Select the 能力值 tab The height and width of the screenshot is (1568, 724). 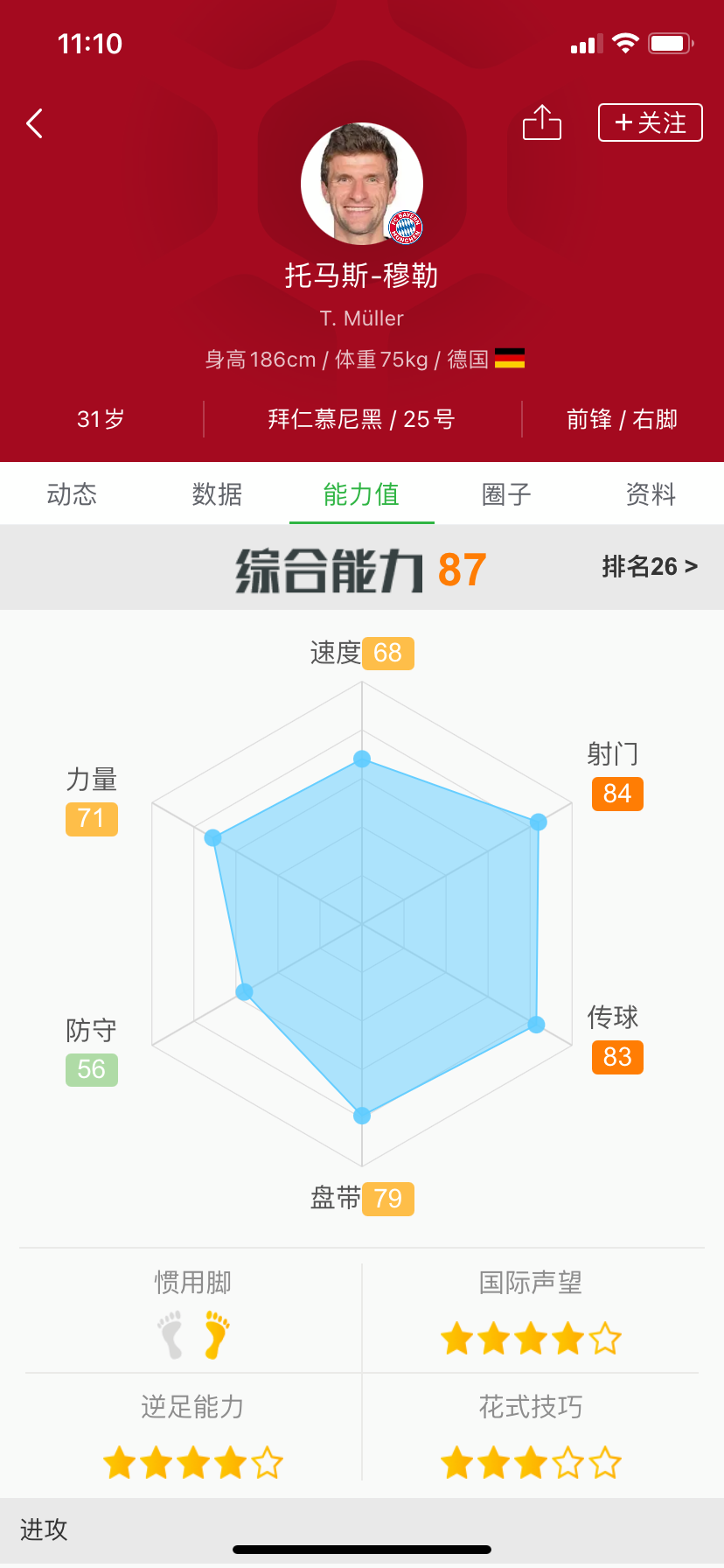362,494
